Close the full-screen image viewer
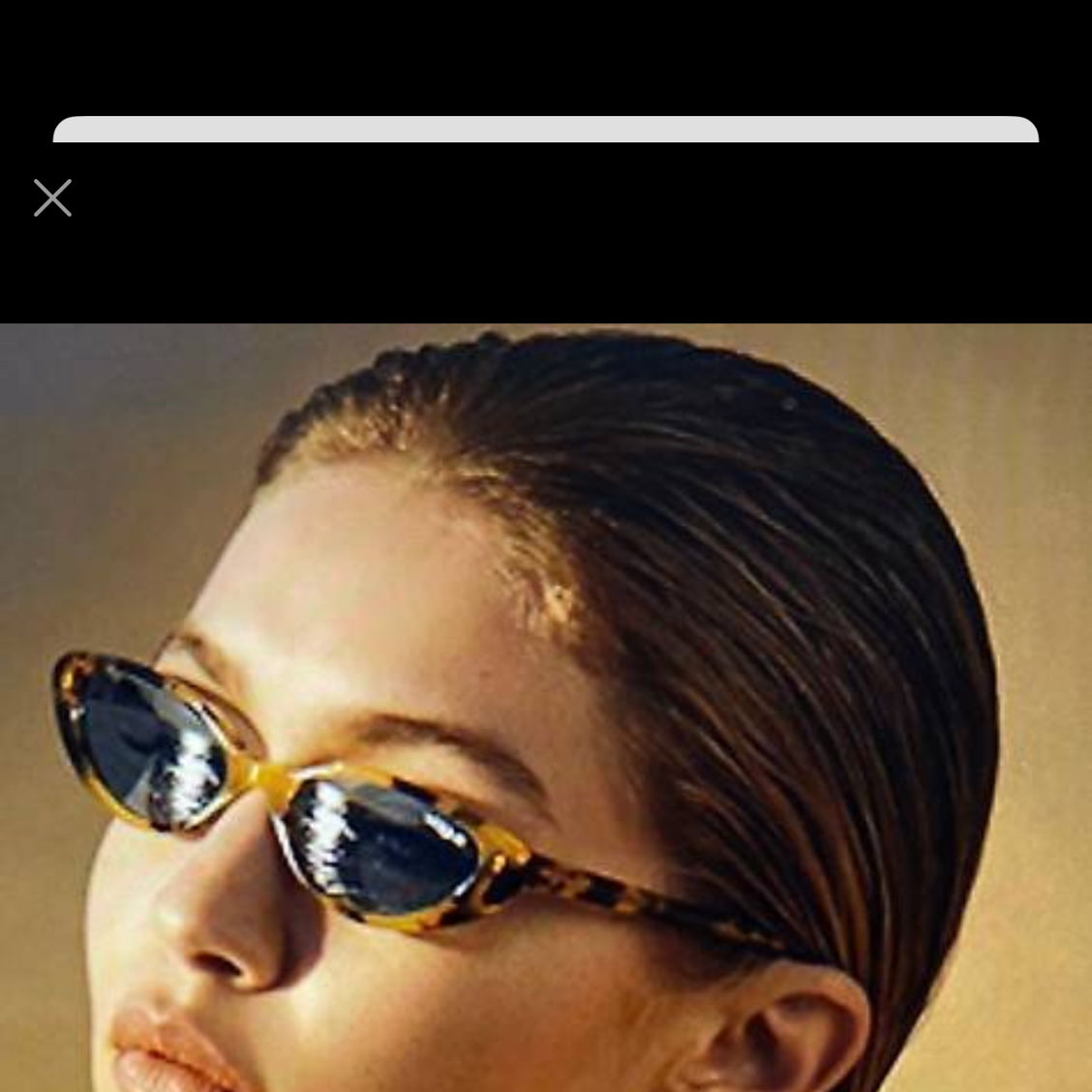 (52, 197)
